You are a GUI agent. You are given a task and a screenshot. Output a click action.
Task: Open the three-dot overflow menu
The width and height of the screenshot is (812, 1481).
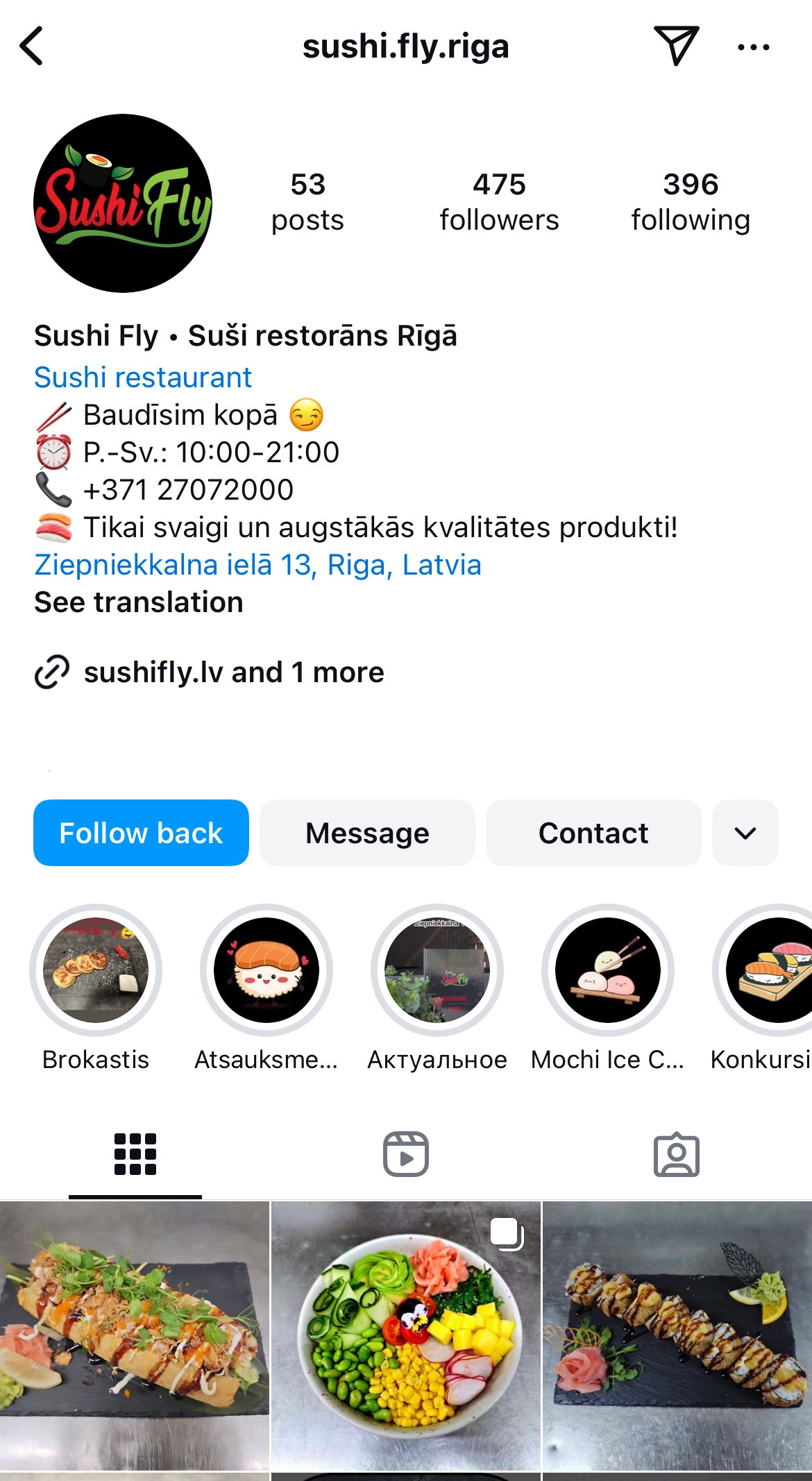[x=753, y=47]
